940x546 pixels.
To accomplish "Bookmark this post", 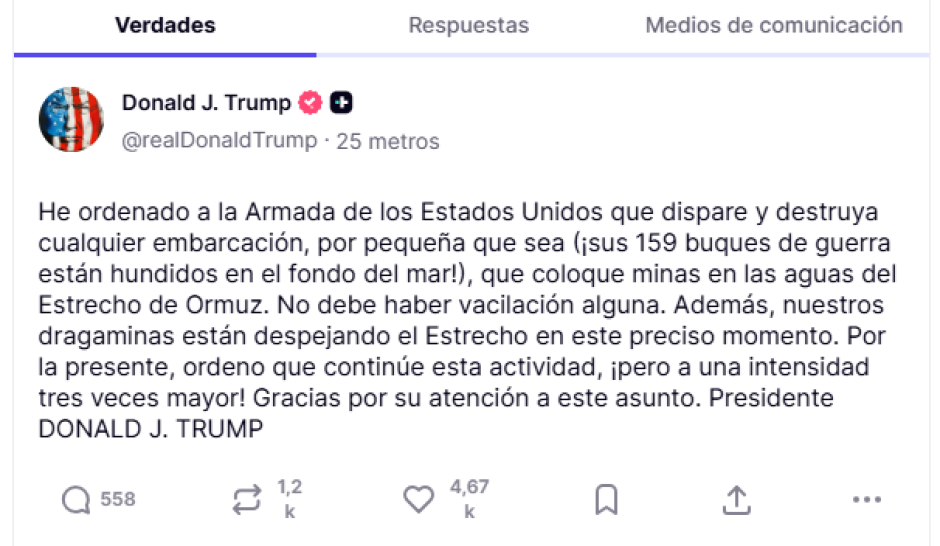I will point(606,500).
